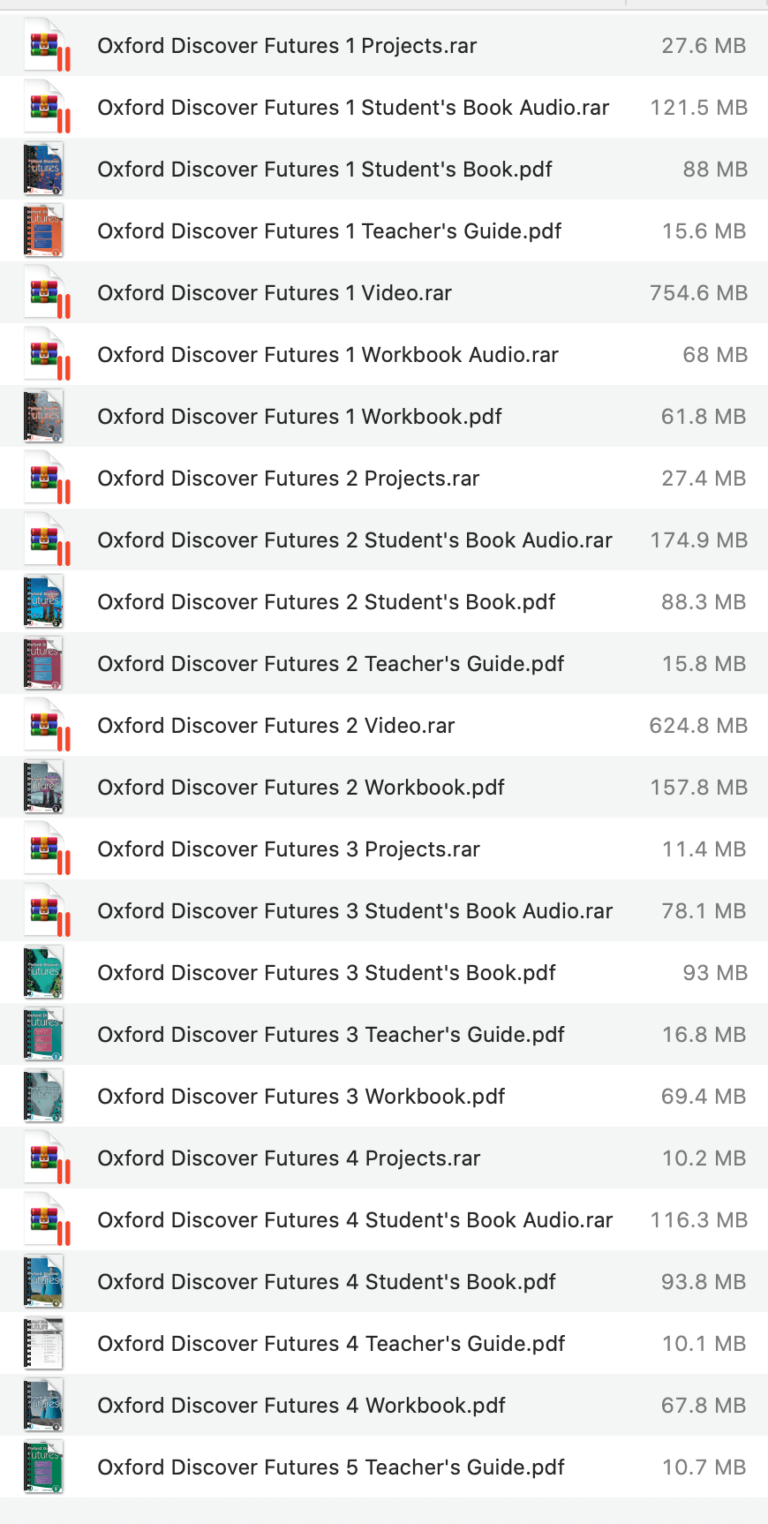Open the Futures 2 Teacher's Guide cover thumbnail
Image resolution: width=768 pixels, height=1524 pixels.
pos(46,663)
